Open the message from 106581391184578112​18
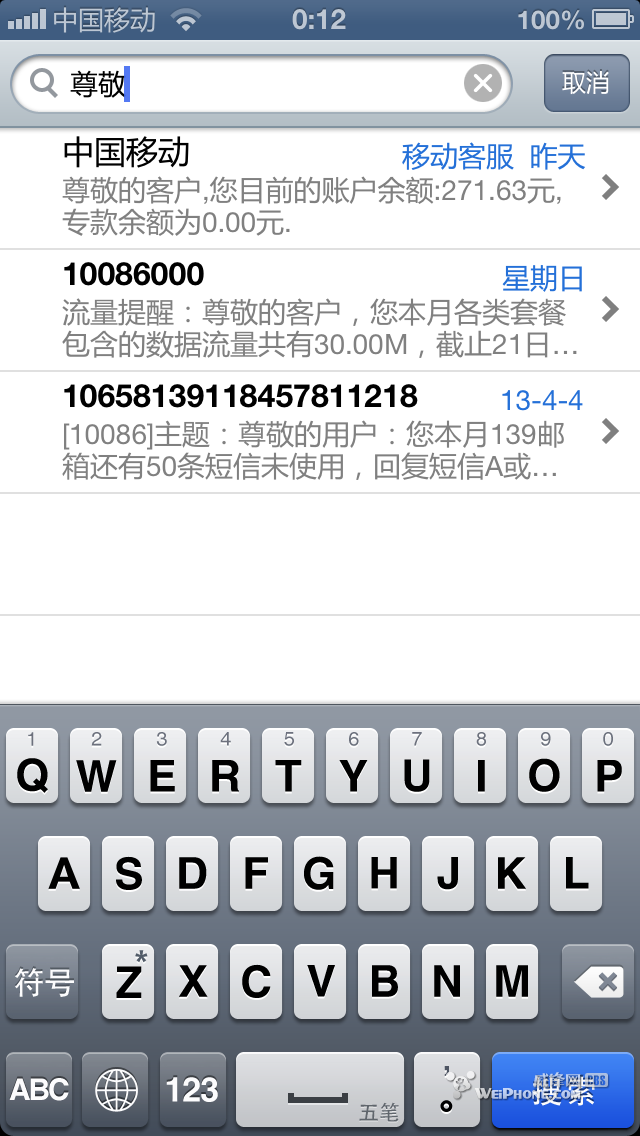The image size is (640, 1136). (320, 432)
